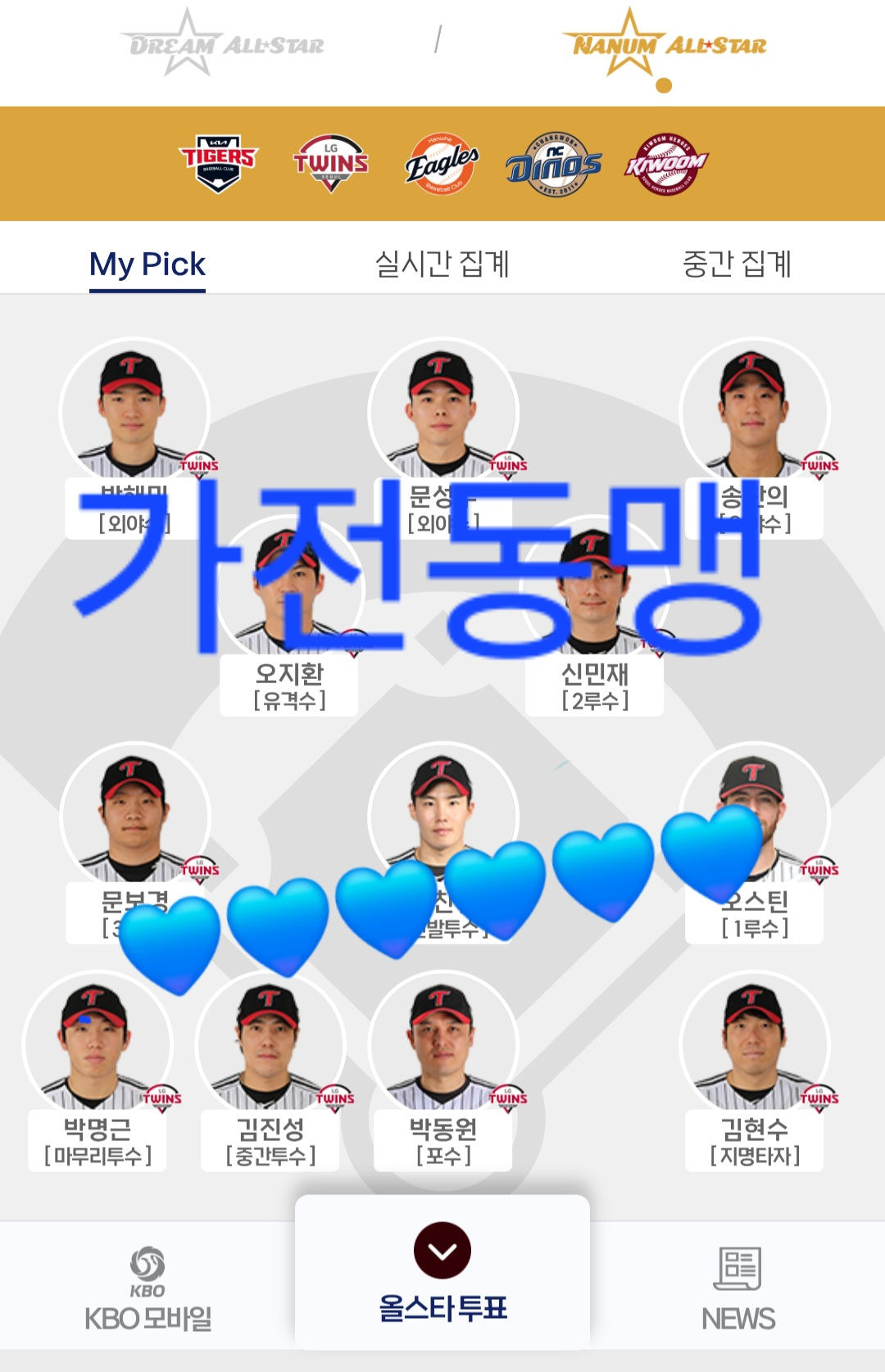Screen dimensions: 885x1372
Task: Pick the Kiwoom Heroes logo
Action: [x=666, y=165]
